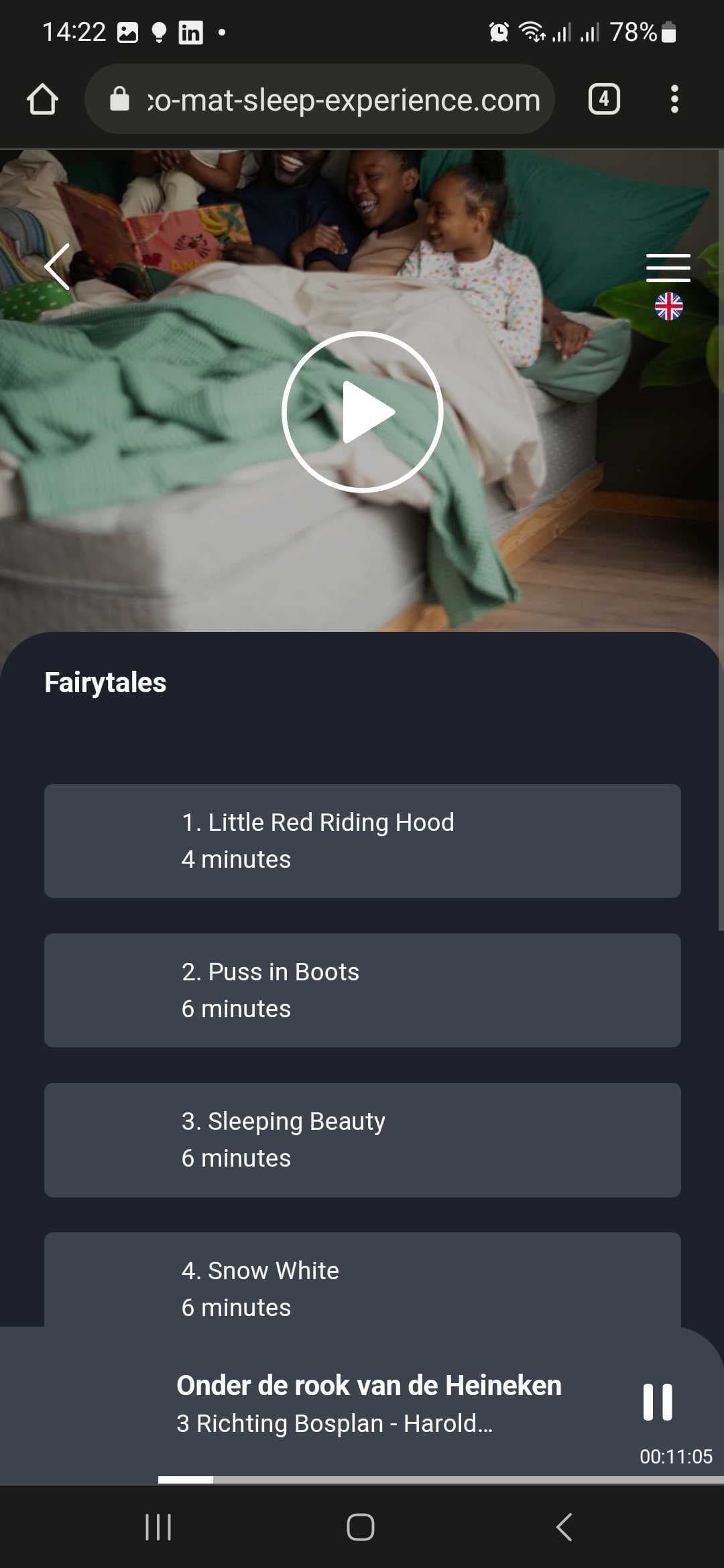724x1568 pixels.
Task: Change language via the UK flag icon
Action: coord(668,307)
